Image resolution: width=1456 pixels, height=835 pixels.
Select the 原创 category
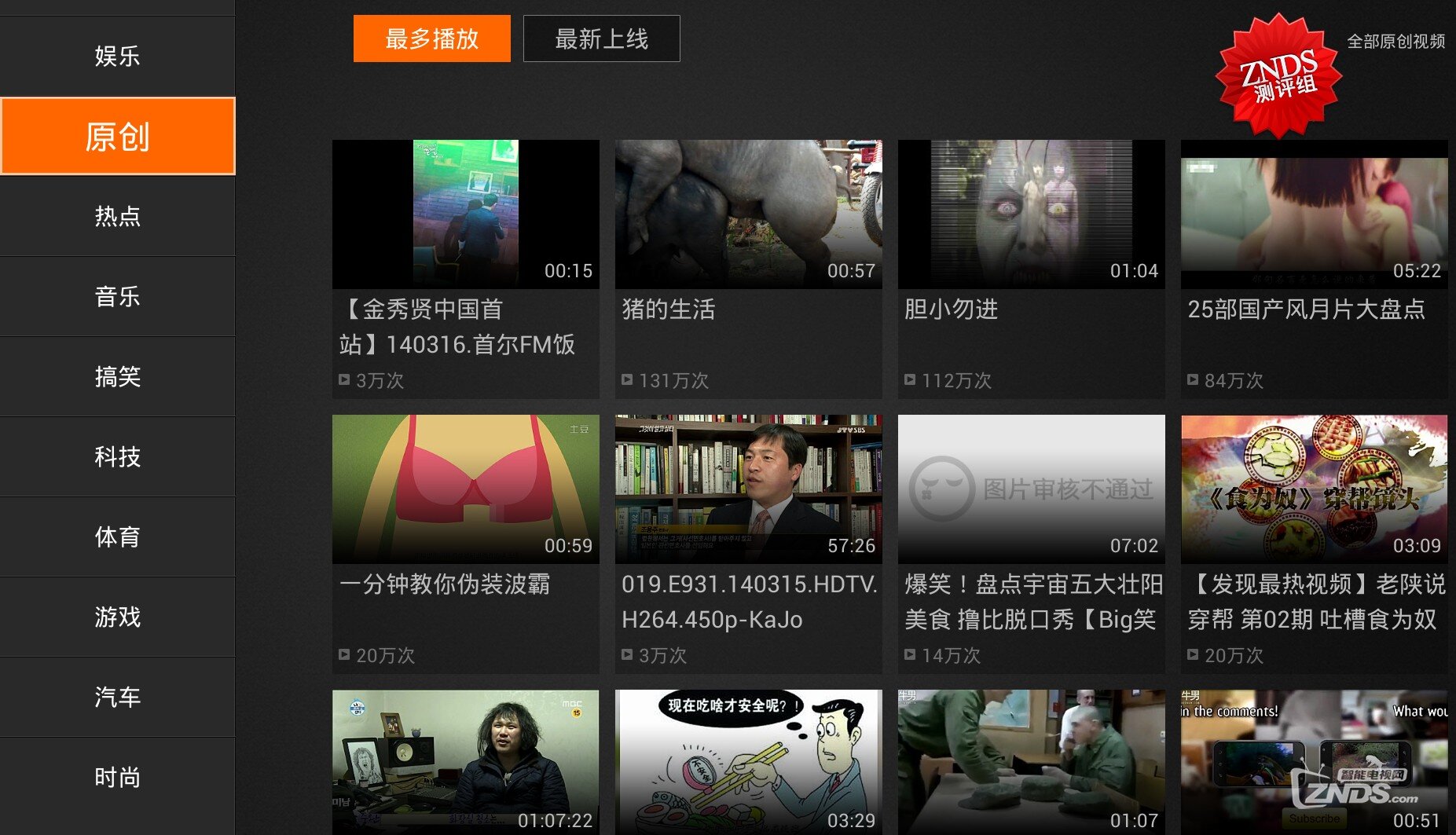pos(117,136)
